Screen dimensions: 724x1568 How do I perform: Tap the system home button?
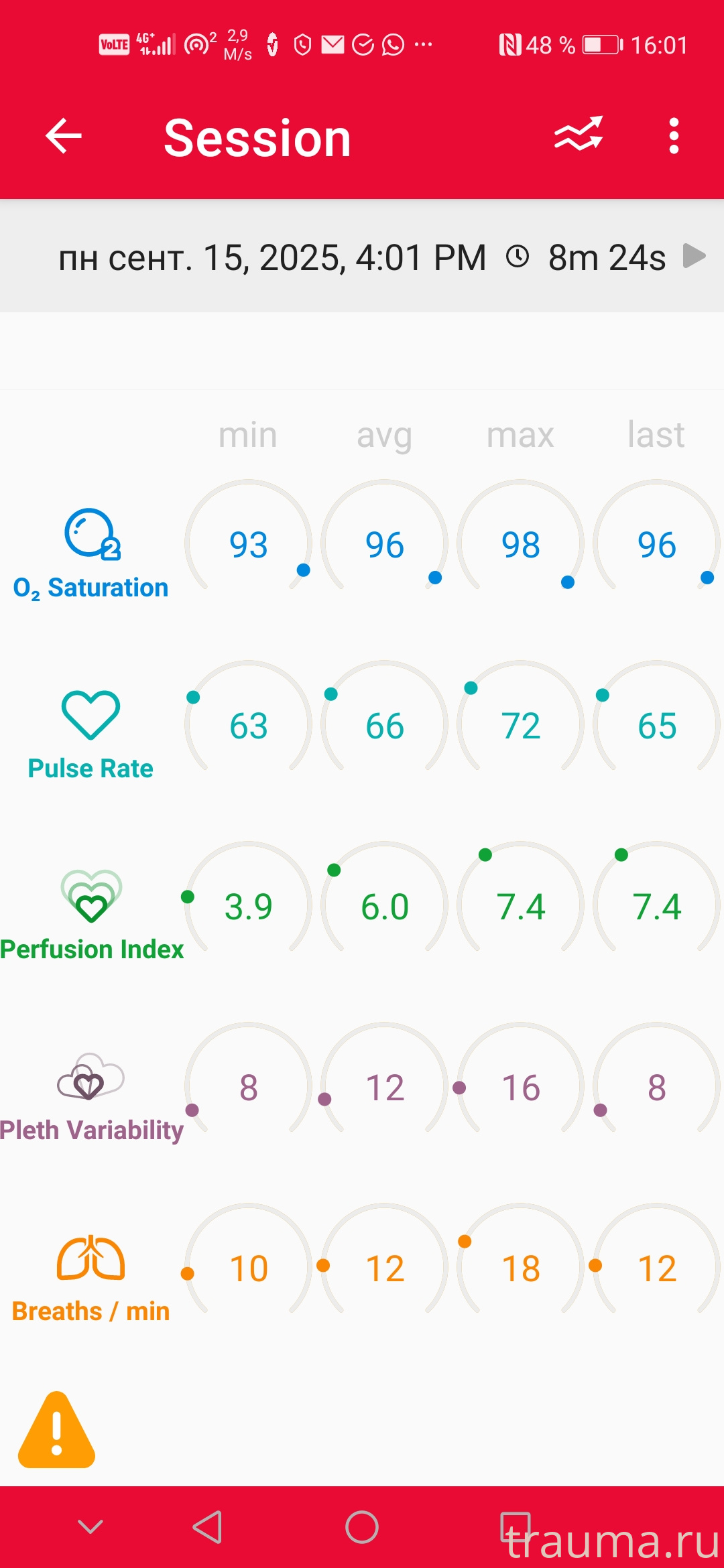coord(362,1527)
